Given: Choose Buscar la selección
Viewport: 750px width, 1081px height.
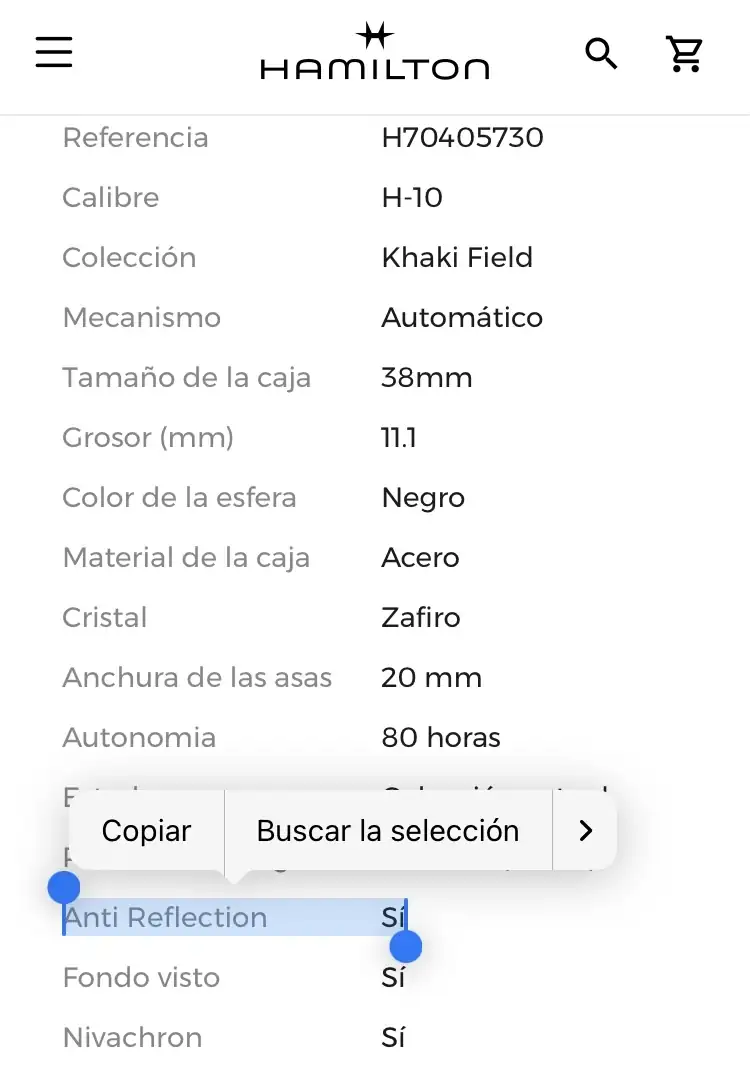Looking at the screenshot, I should pyautogui.click(x=388, y=831).
